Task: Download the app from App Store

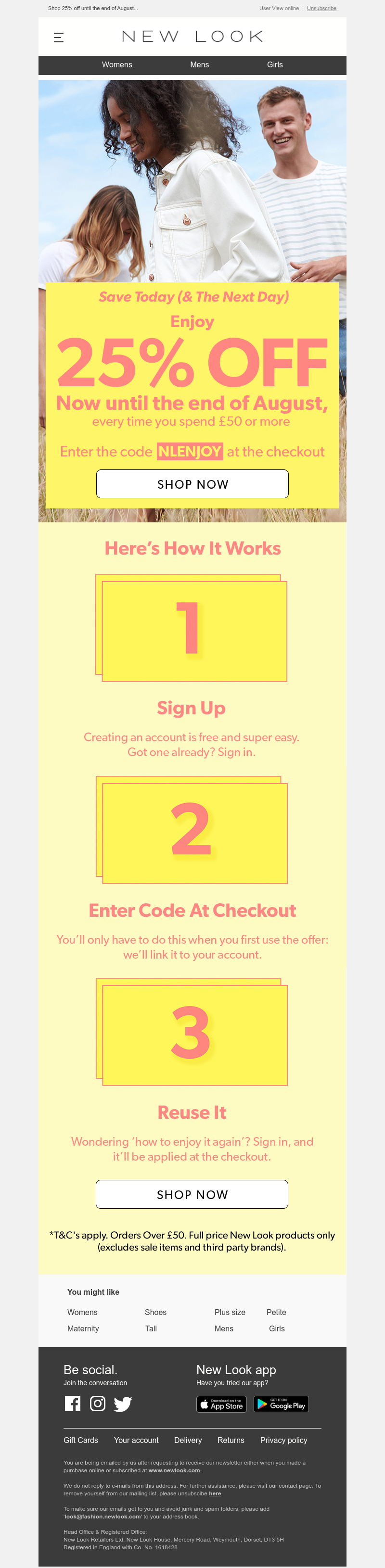Action: coord(221,1404)
